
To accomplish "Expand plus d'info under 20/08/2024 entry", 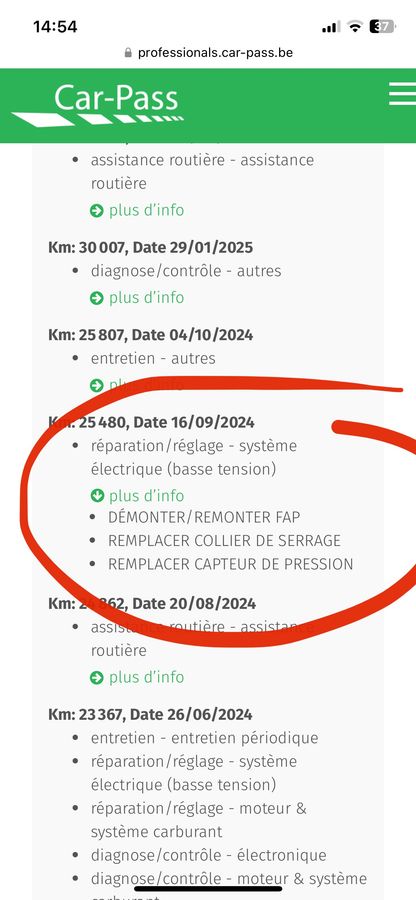I will pyautogui.click(x=137, y=677).
